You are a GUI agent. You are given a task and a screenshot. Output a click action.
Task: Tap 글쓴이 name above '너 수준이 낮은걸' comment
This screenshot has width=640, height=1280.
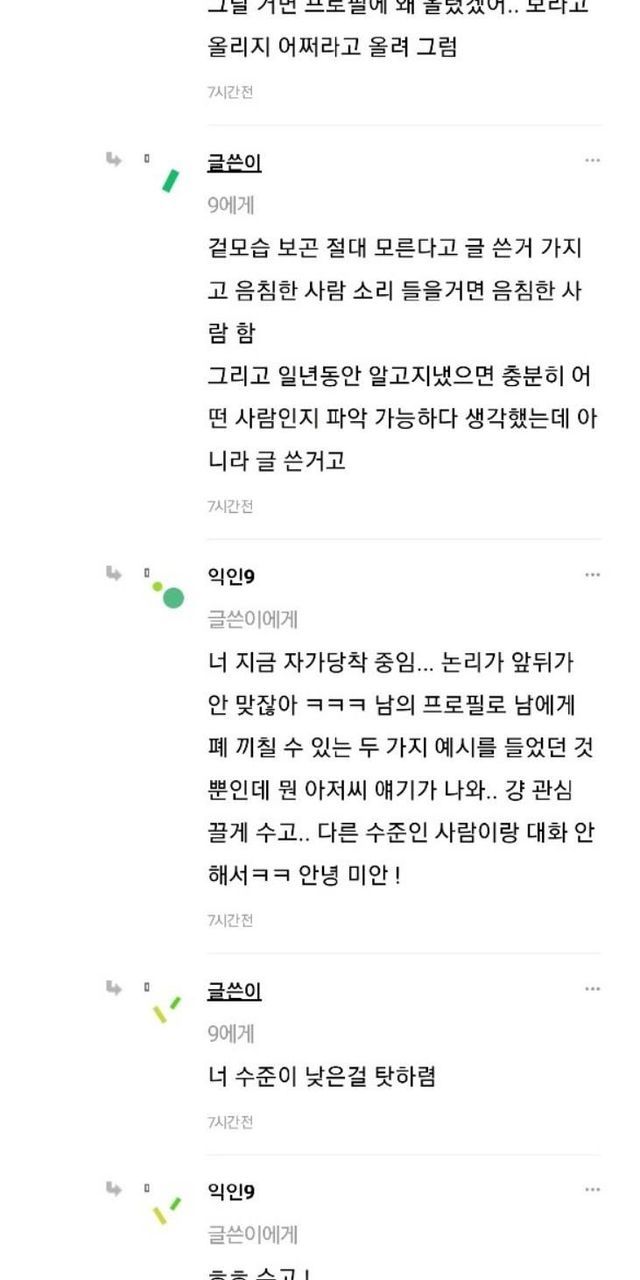point(234,991)
